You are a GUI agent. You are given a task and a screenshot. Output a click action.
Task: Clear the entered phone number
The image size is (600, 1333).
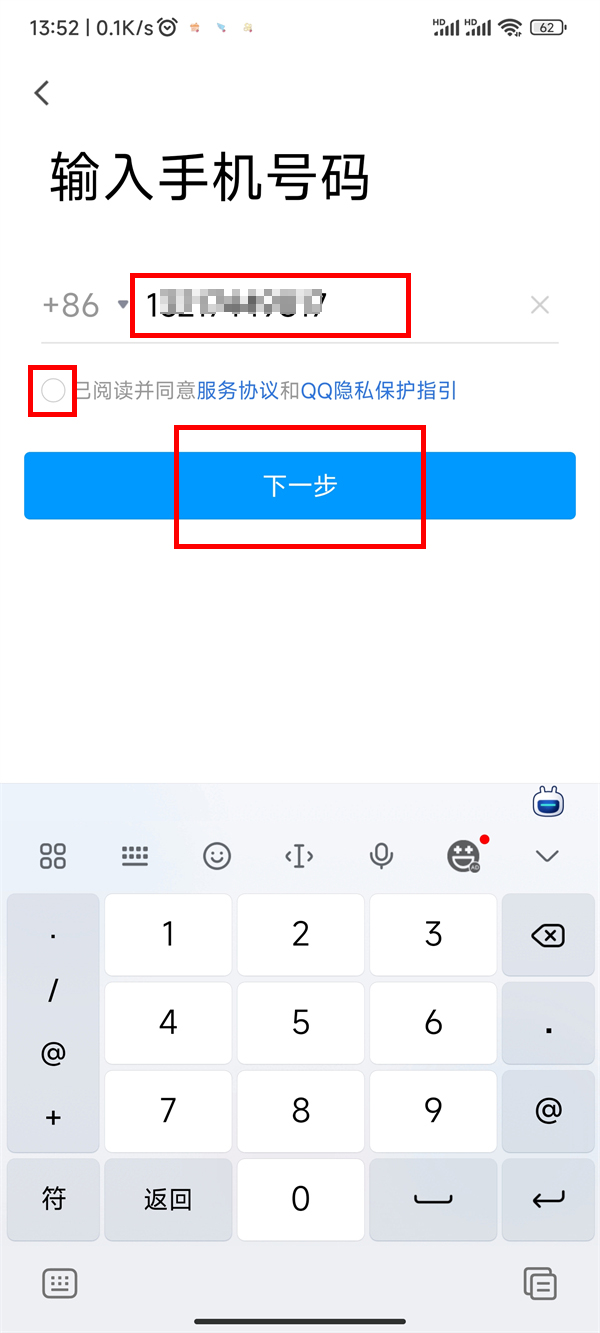[540, 306]
